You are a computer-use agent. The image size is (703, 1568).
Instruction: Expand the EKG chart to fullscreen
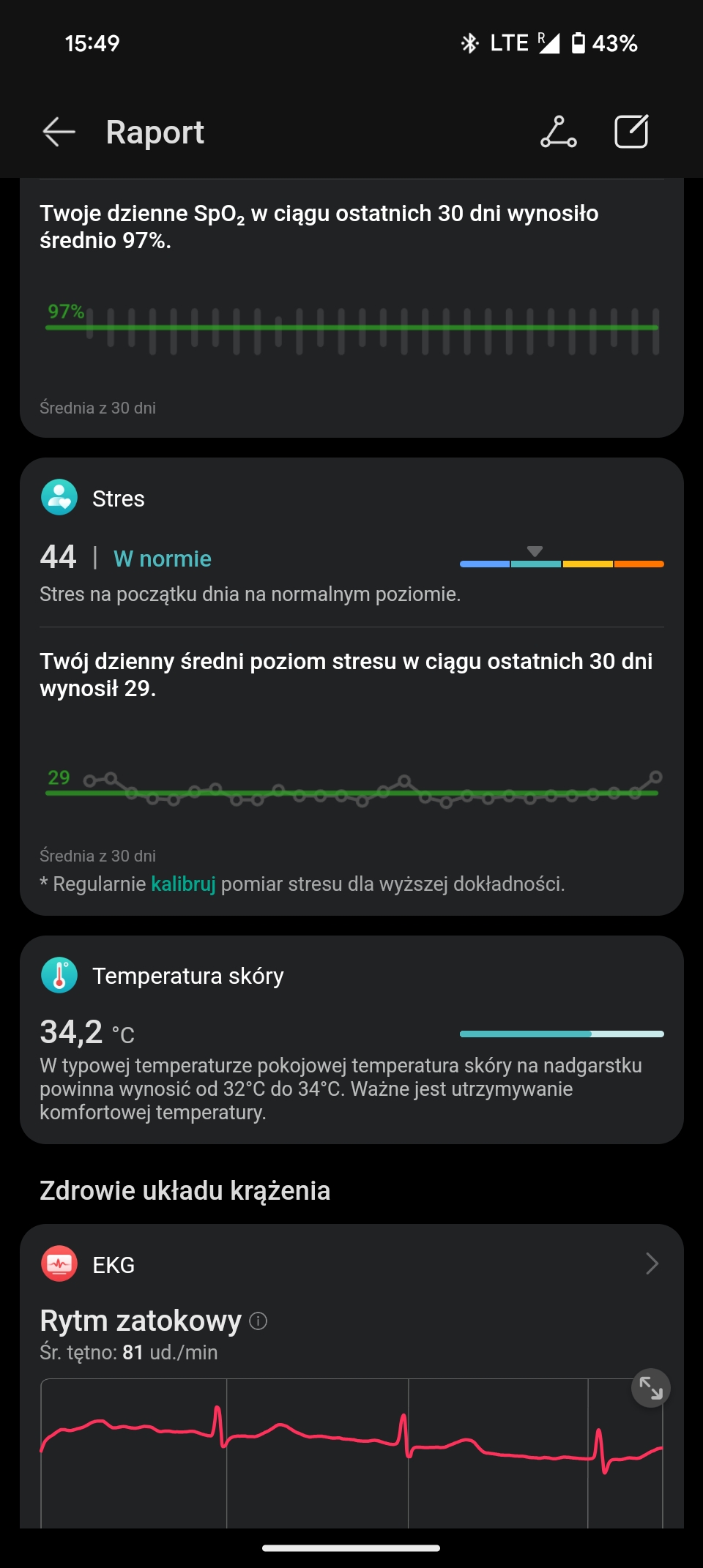point(651,1388)
